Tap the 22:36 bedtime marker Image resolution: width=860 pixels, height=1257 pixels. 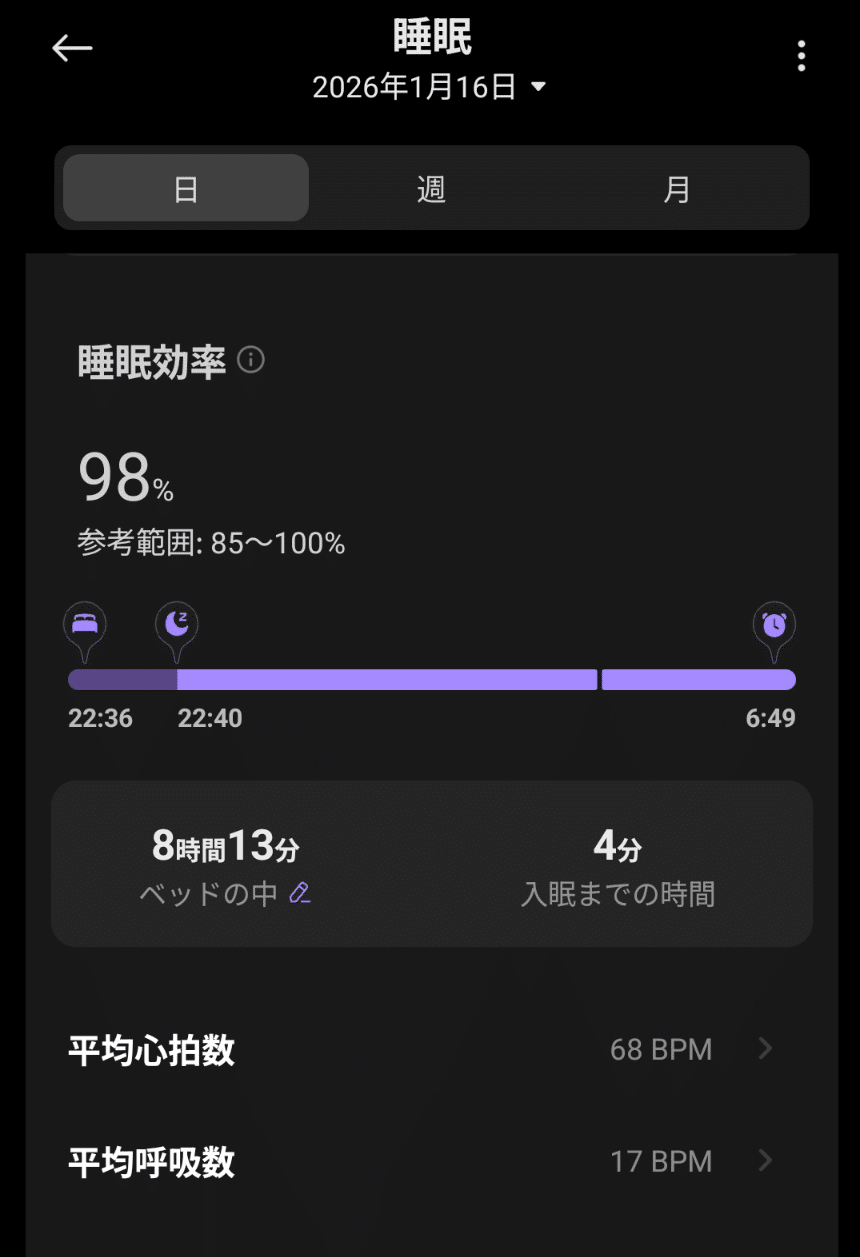[x=99, y=718]
